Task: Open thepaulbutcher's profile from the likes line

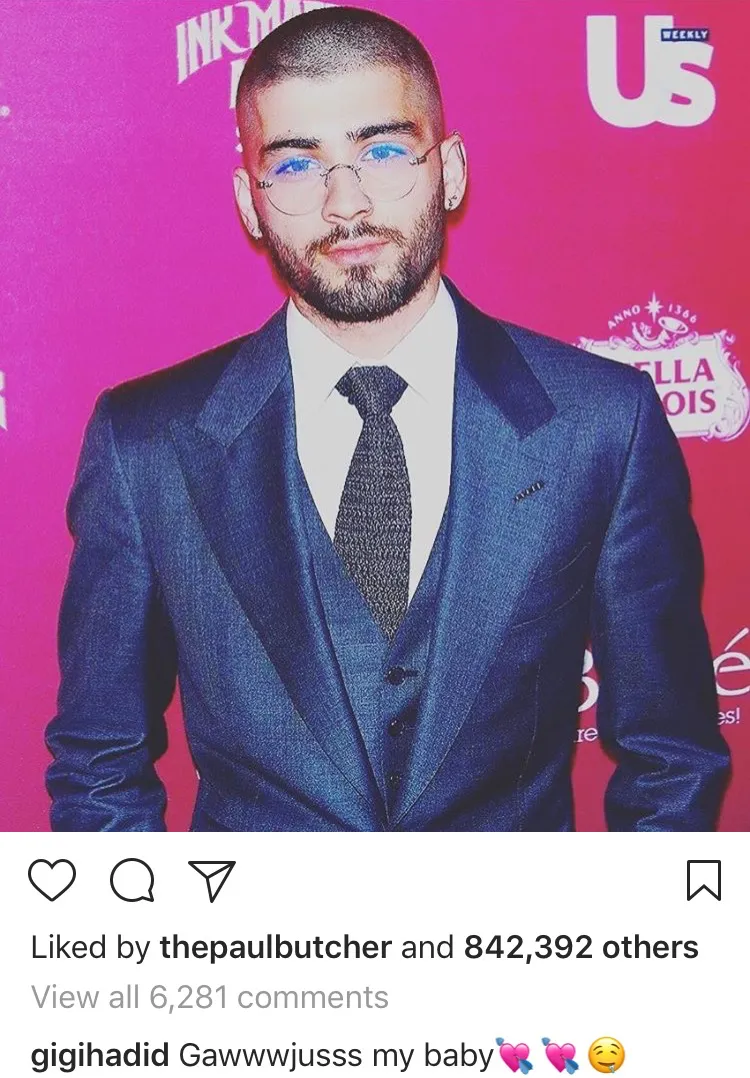Action: point(275,947)
